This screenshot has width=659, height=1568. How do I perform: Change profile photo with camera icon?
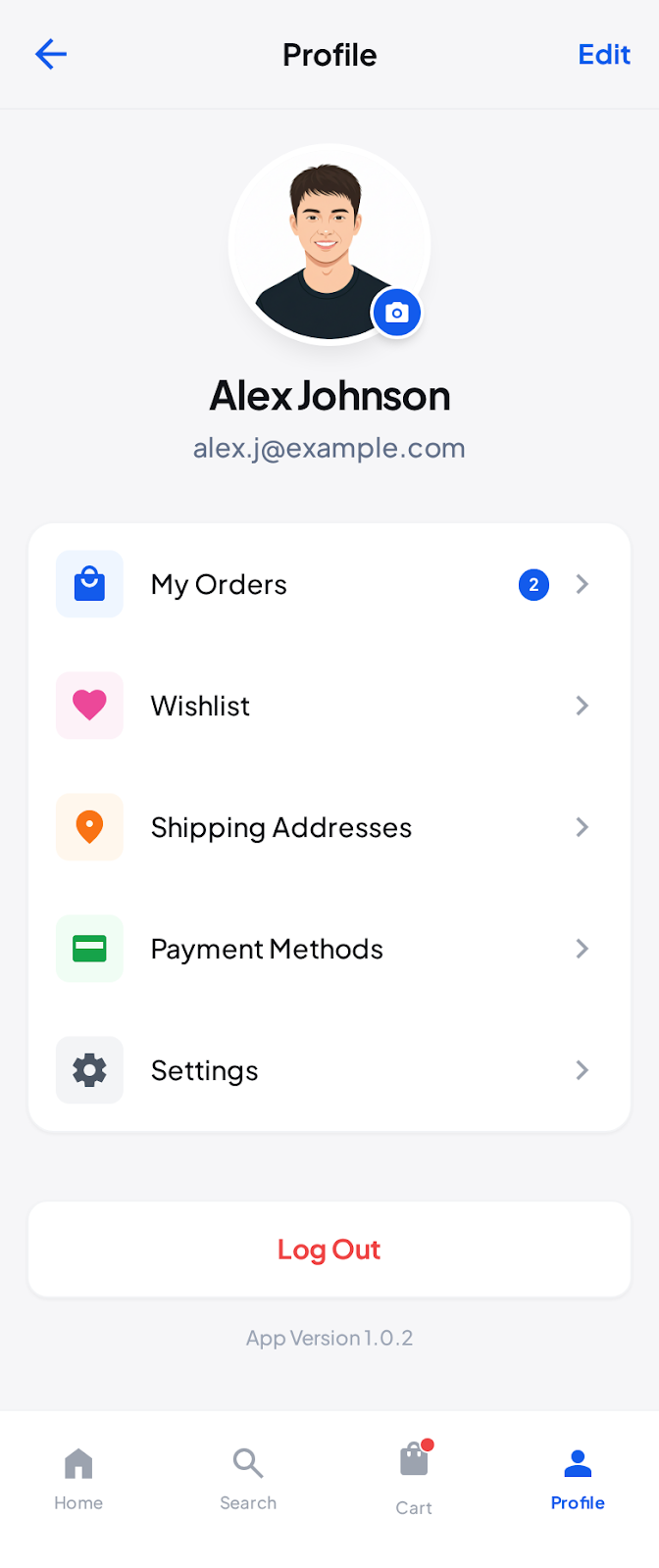tap(396, 313)
